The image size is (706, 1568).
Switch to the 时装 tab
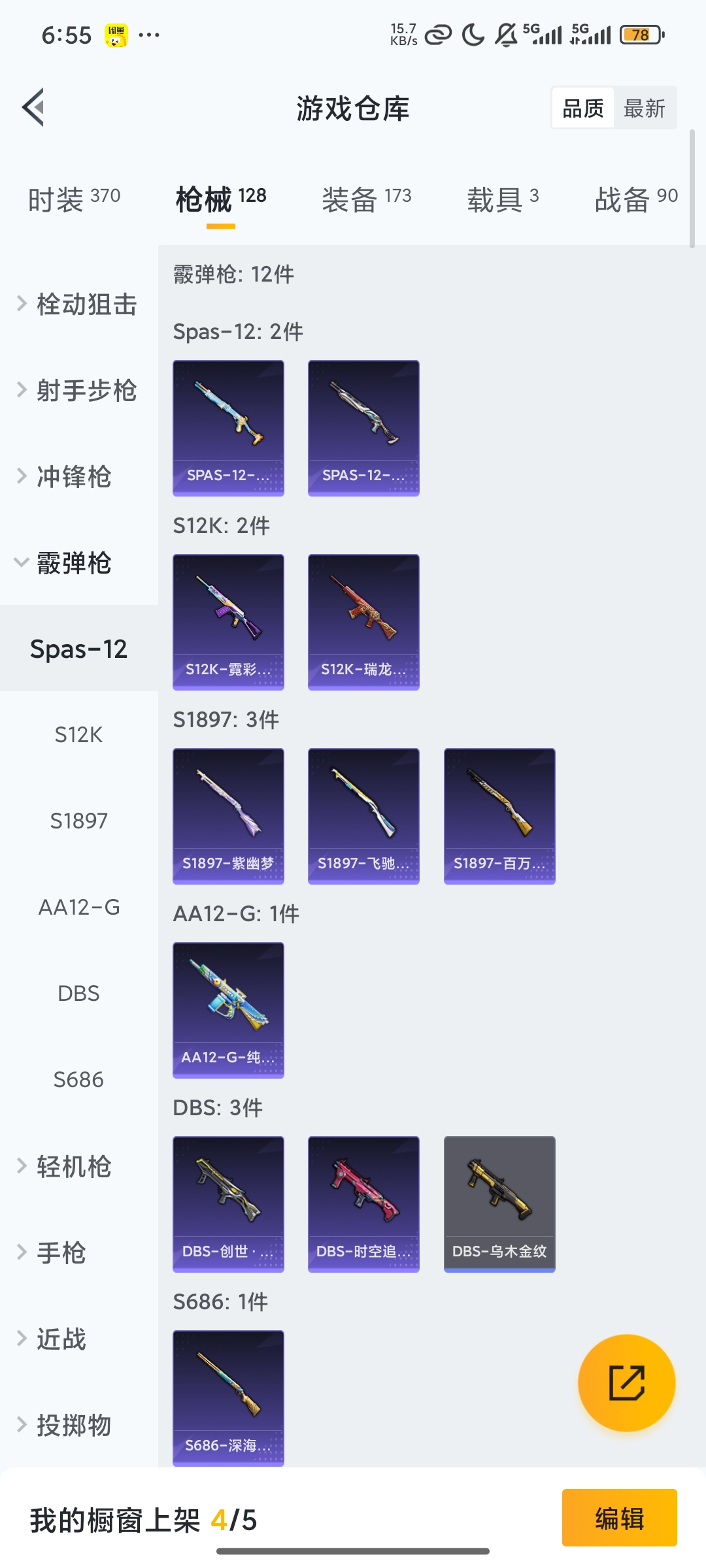[74, 199]
